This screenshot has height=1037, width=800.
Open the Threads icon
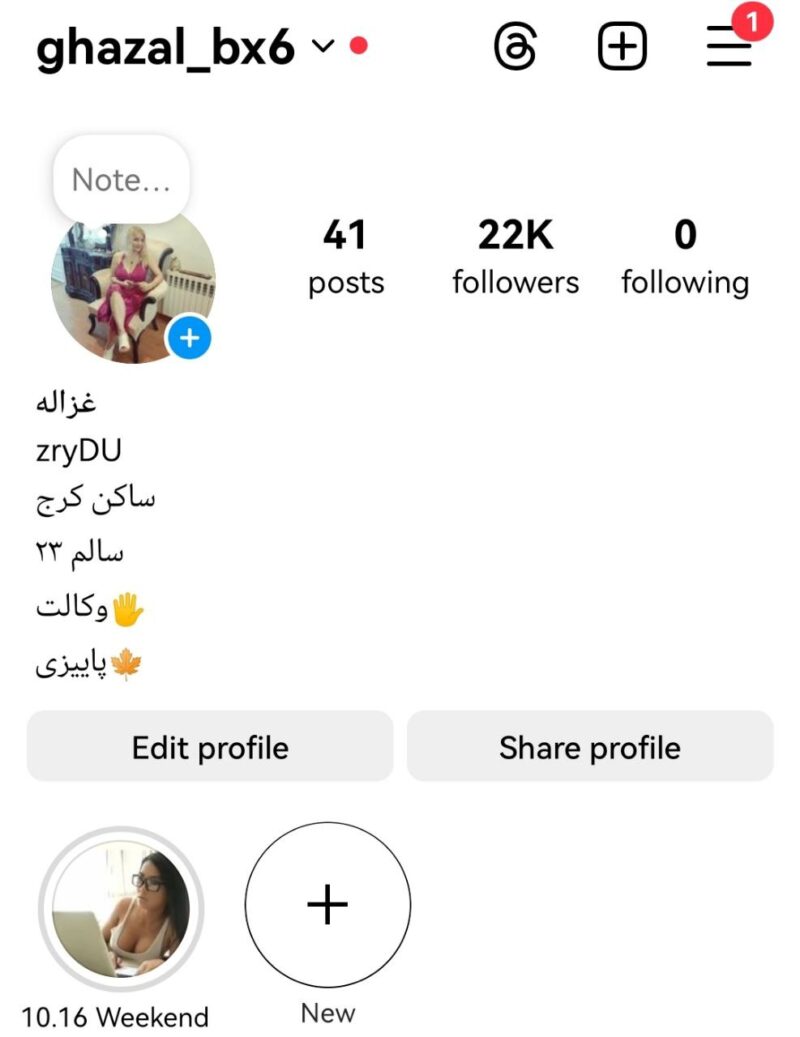(516, 47)
